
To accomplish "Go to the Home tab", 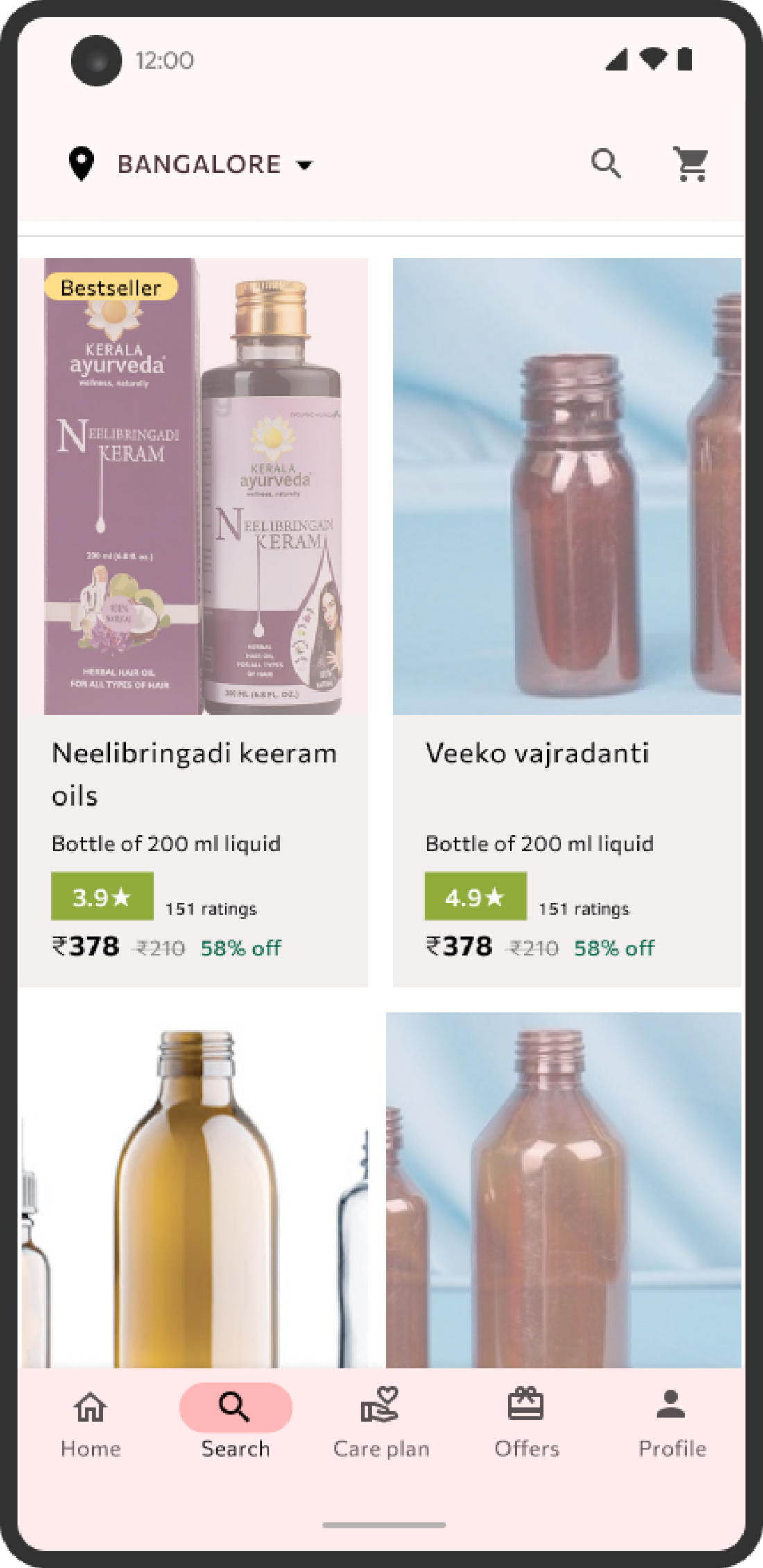I will 91,1424.
